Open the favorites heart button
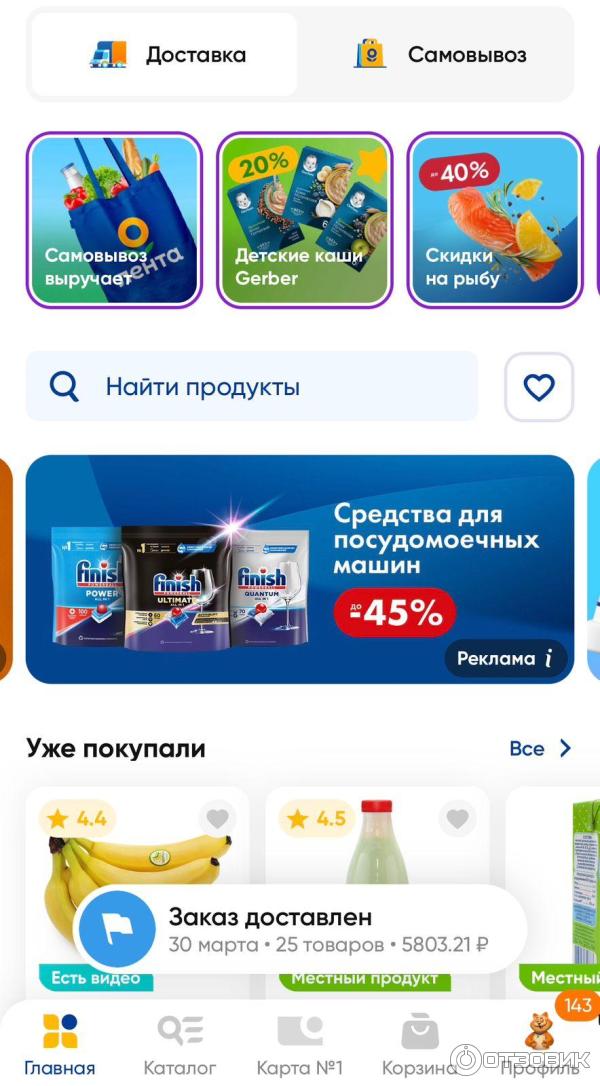Viewport: 600px width, 1086px height. (x=539, y=387)
